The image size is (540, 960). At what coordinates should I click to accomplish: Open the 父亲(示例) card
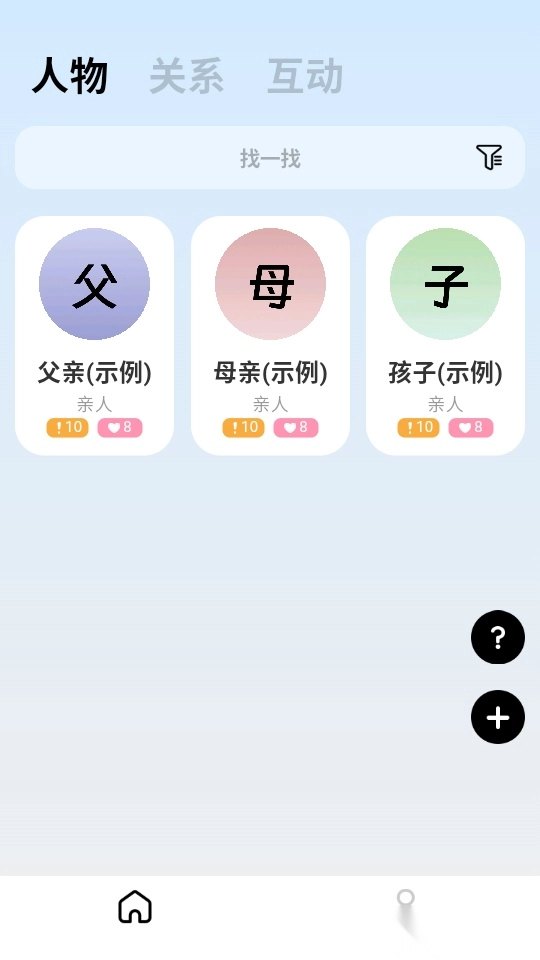tap(94, 336)
